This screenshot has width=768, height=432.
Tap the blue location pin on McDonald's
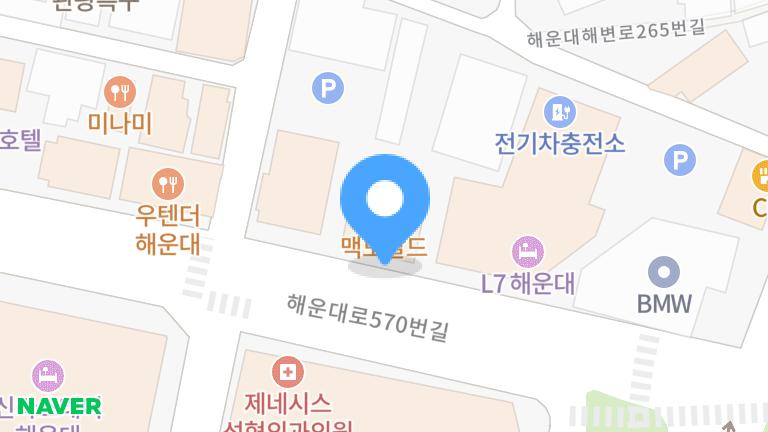click(385, 201)
